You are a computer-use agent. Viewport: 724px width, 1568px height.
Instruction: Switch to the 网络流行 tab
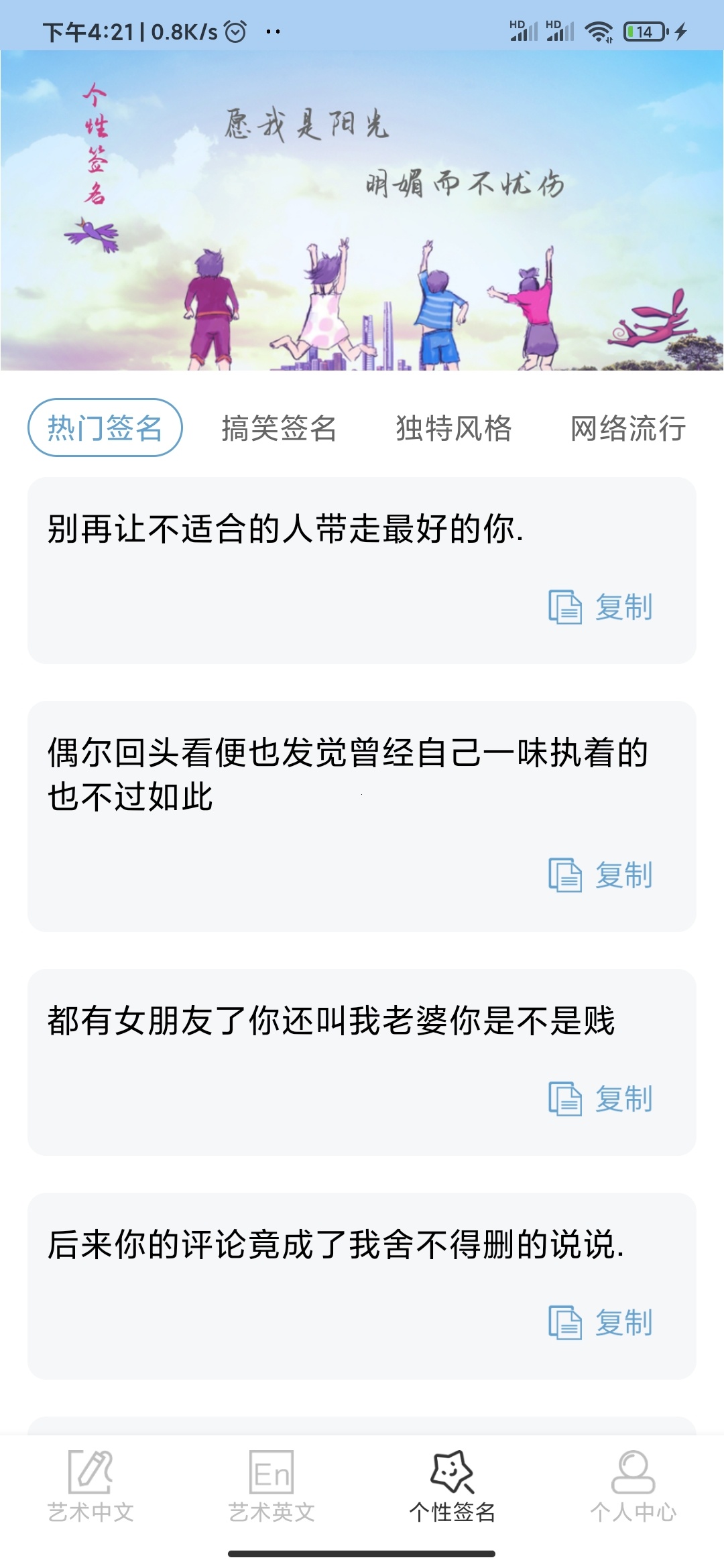(628, 428)
